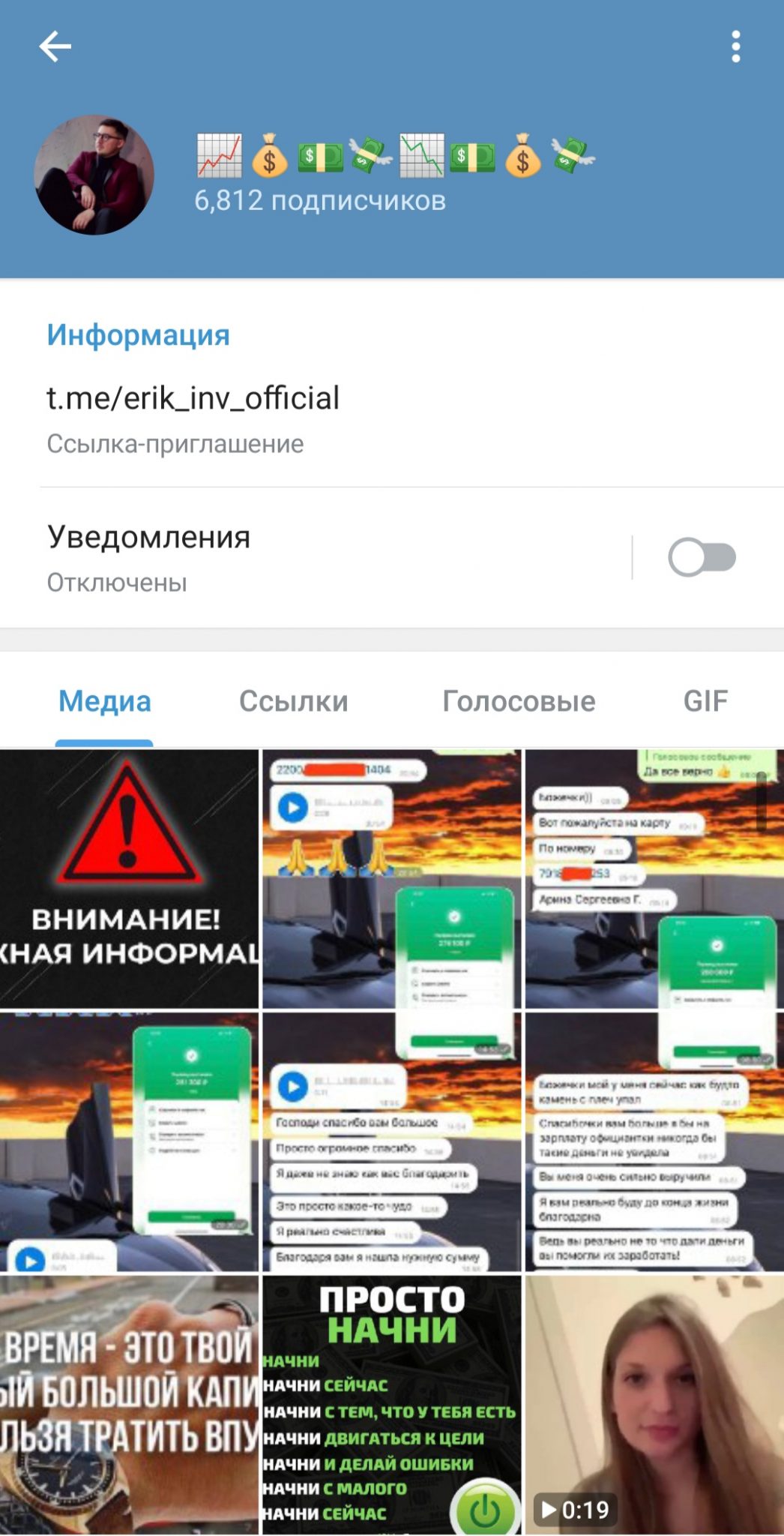Open the tile with Арина Сергеевна chat
Image resolution: width=784 pixels, height=1536 pixels.
654,878
